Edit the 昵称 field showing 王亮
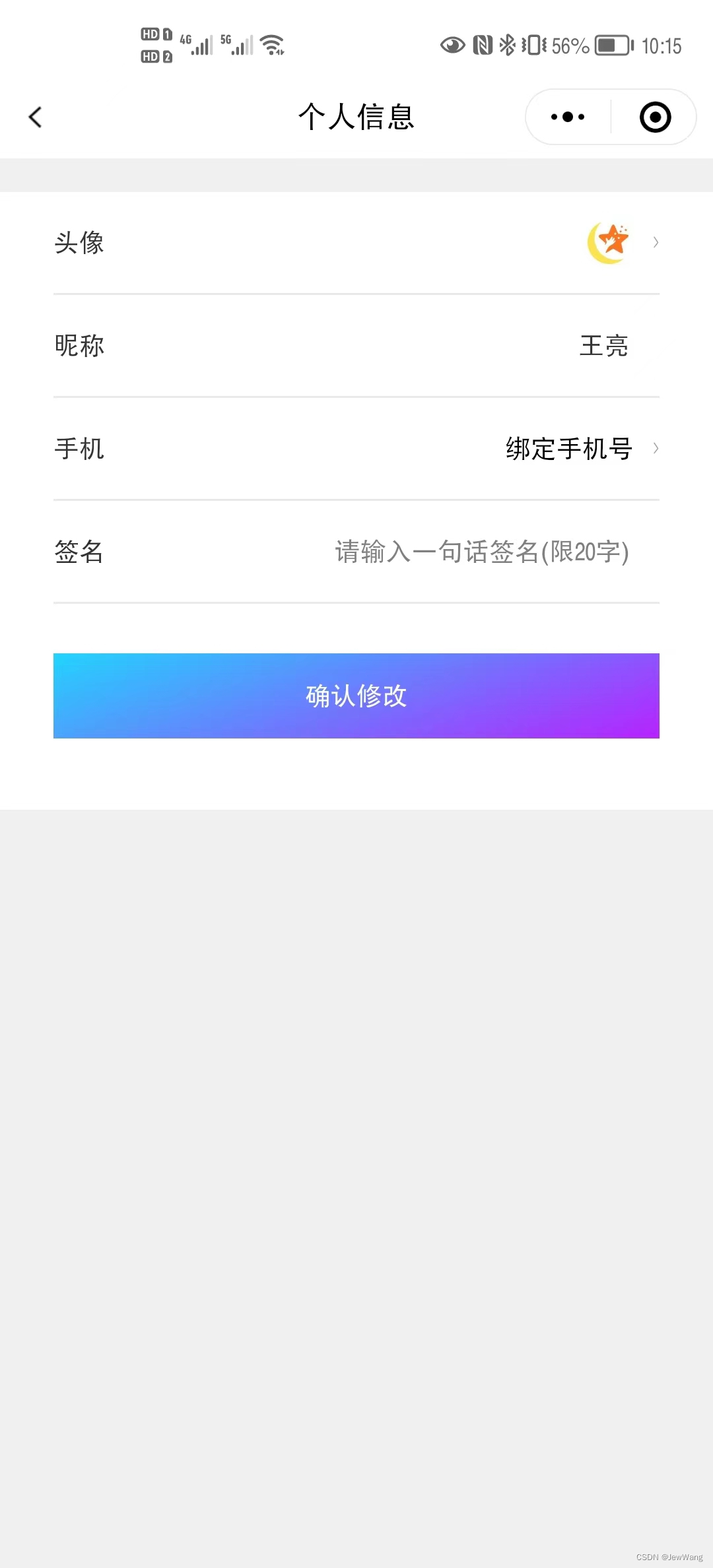Viewport: 713px width, 1568px height. coord(603,346)
